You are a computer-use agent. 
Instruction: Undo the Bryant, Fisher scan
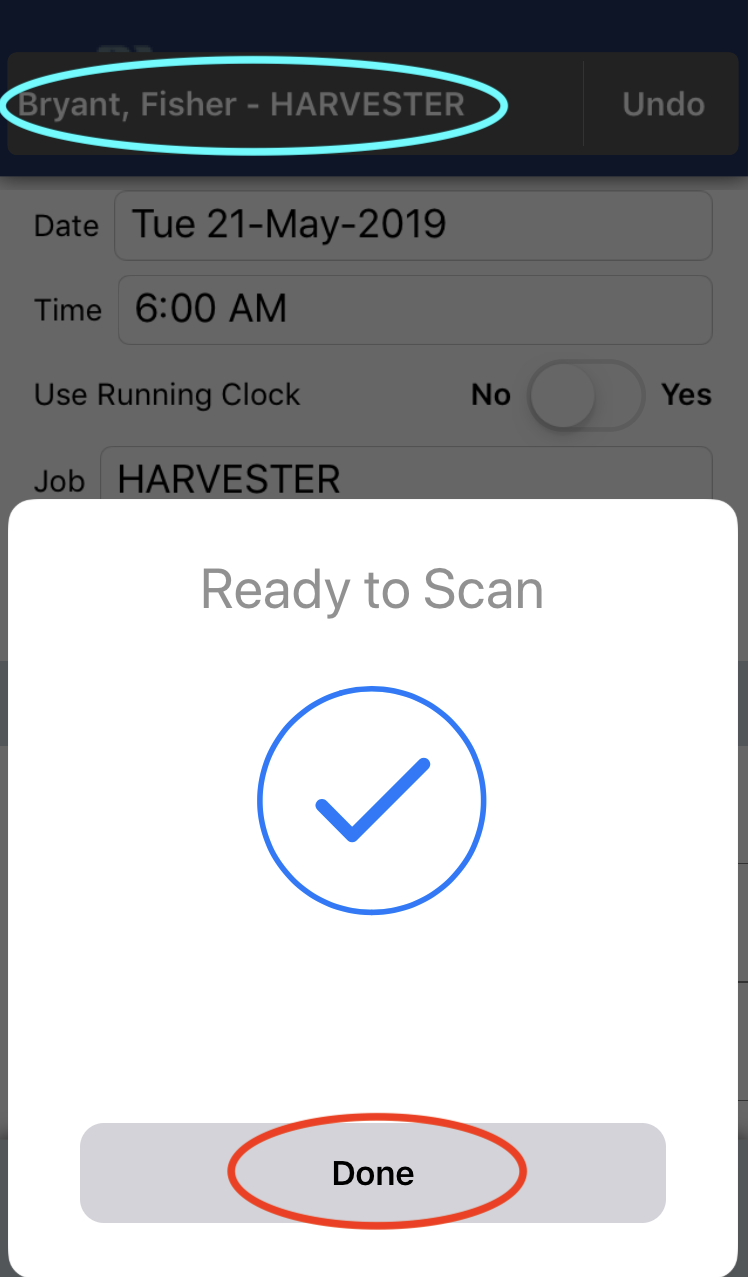(663, 104)
